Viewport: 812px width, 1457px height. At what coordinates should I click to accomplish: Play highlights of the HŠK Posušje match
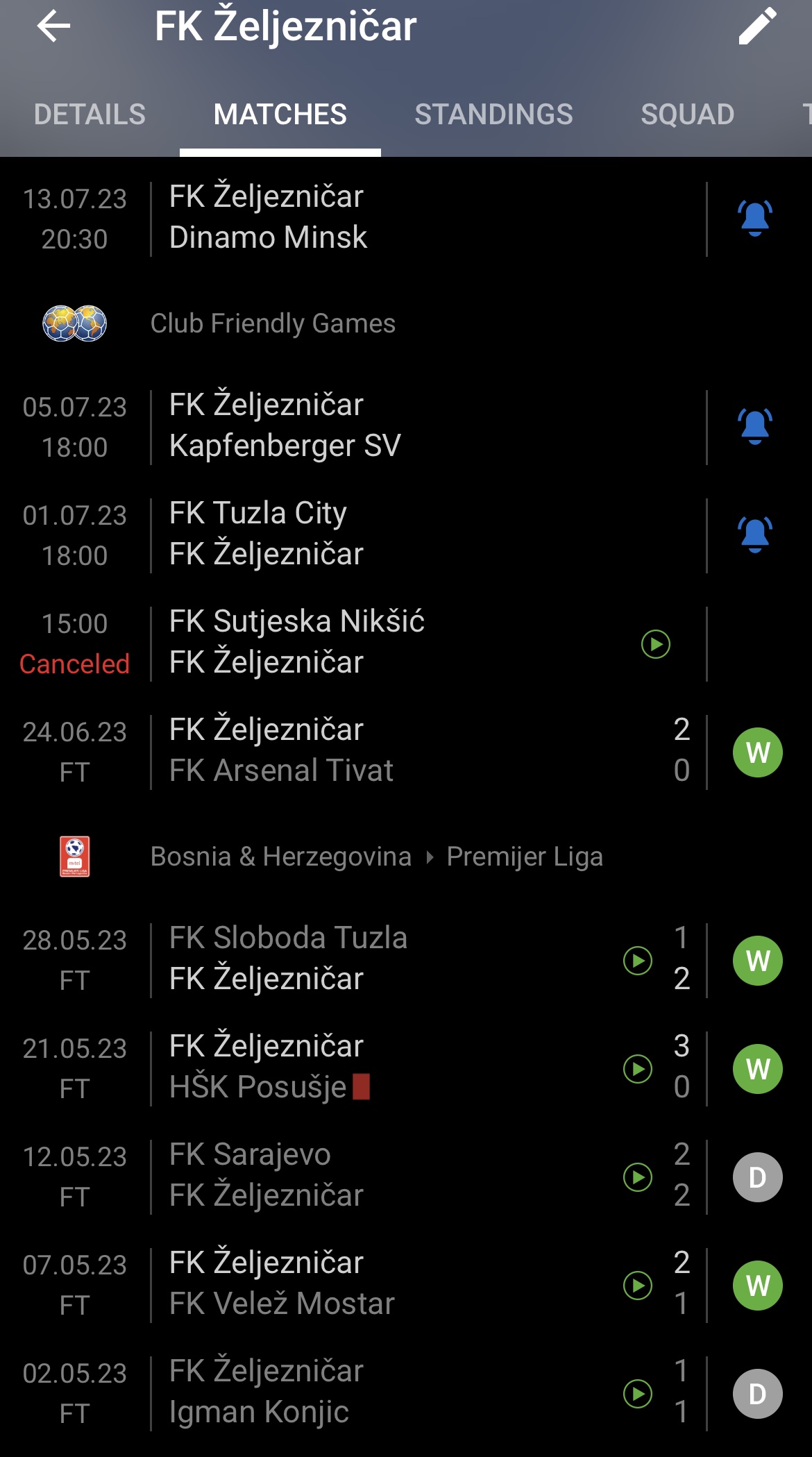[638, 1069]
